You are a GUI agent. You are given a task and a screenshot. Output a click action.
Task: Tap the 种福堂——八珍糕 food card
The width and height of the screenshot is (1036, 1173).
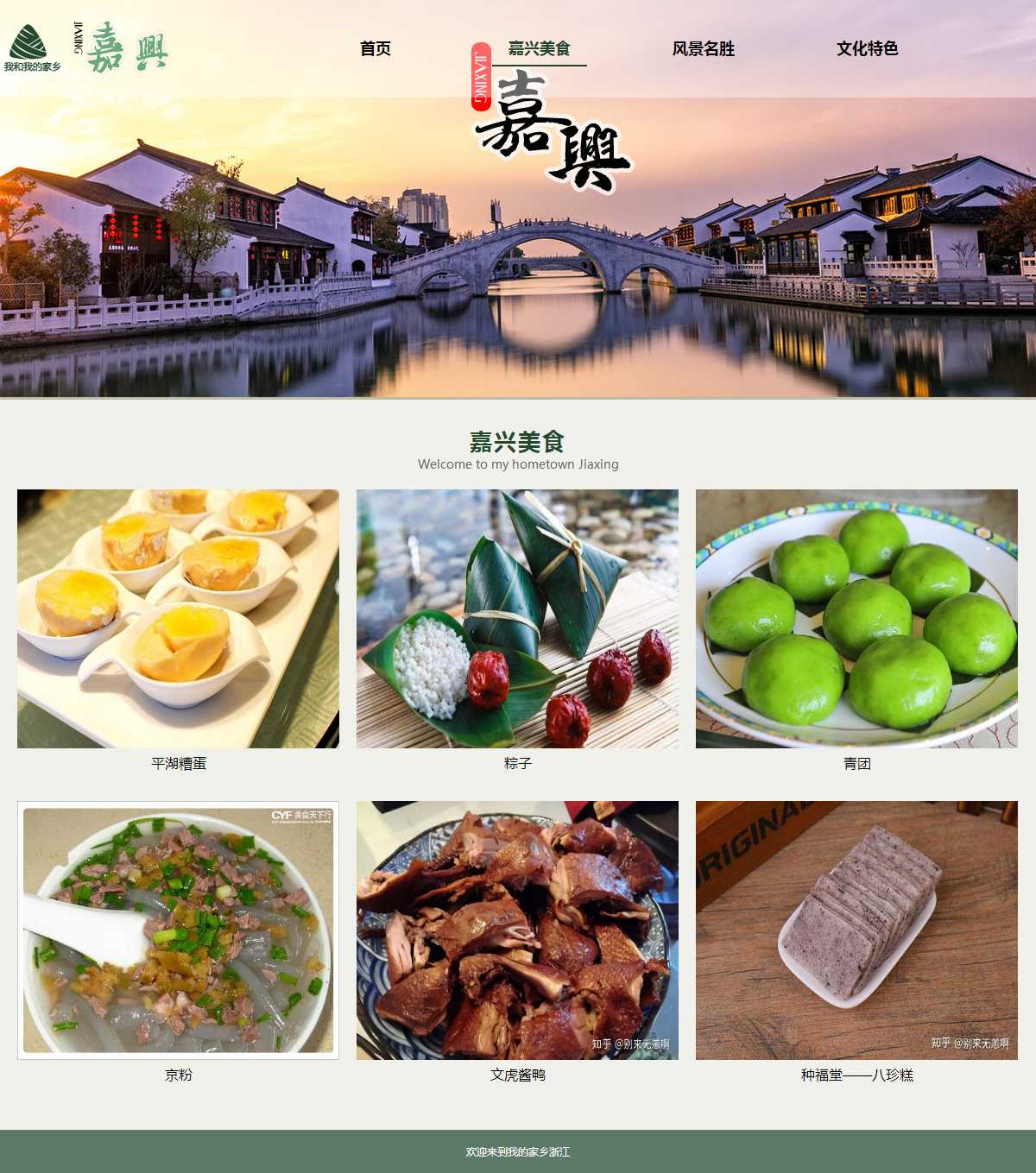[x=856, y=930]
